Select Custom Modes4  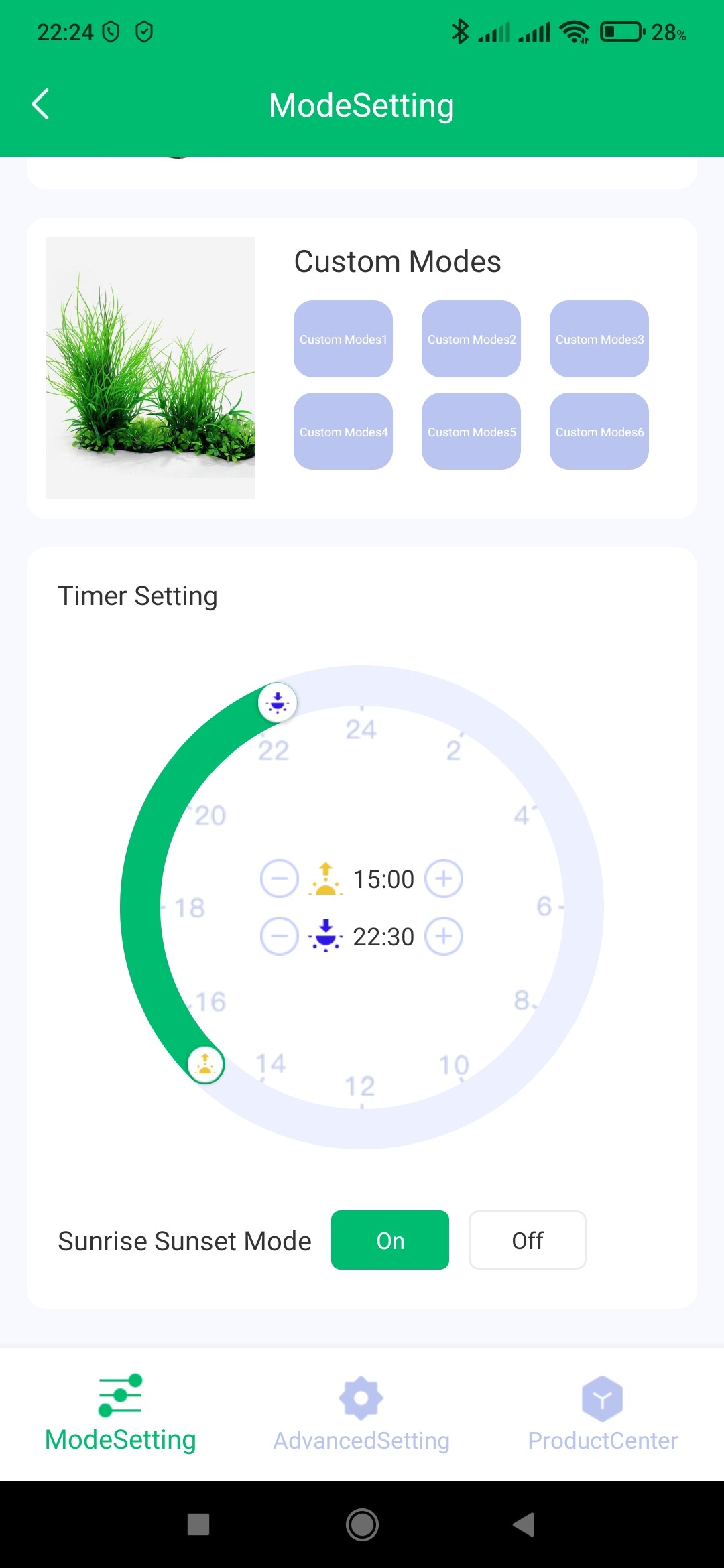(343, 432)
